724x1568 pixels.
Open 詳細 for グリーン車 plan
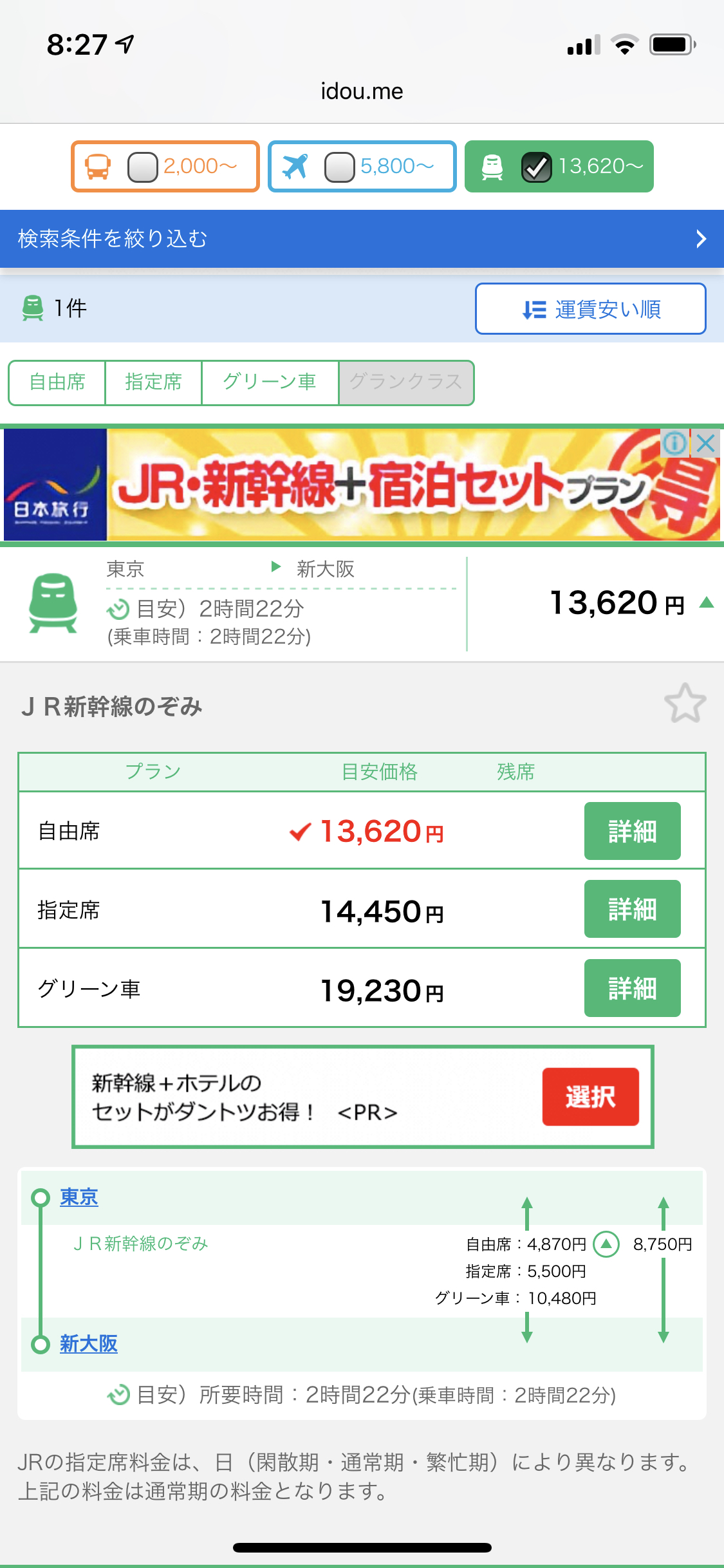(632, 988)
